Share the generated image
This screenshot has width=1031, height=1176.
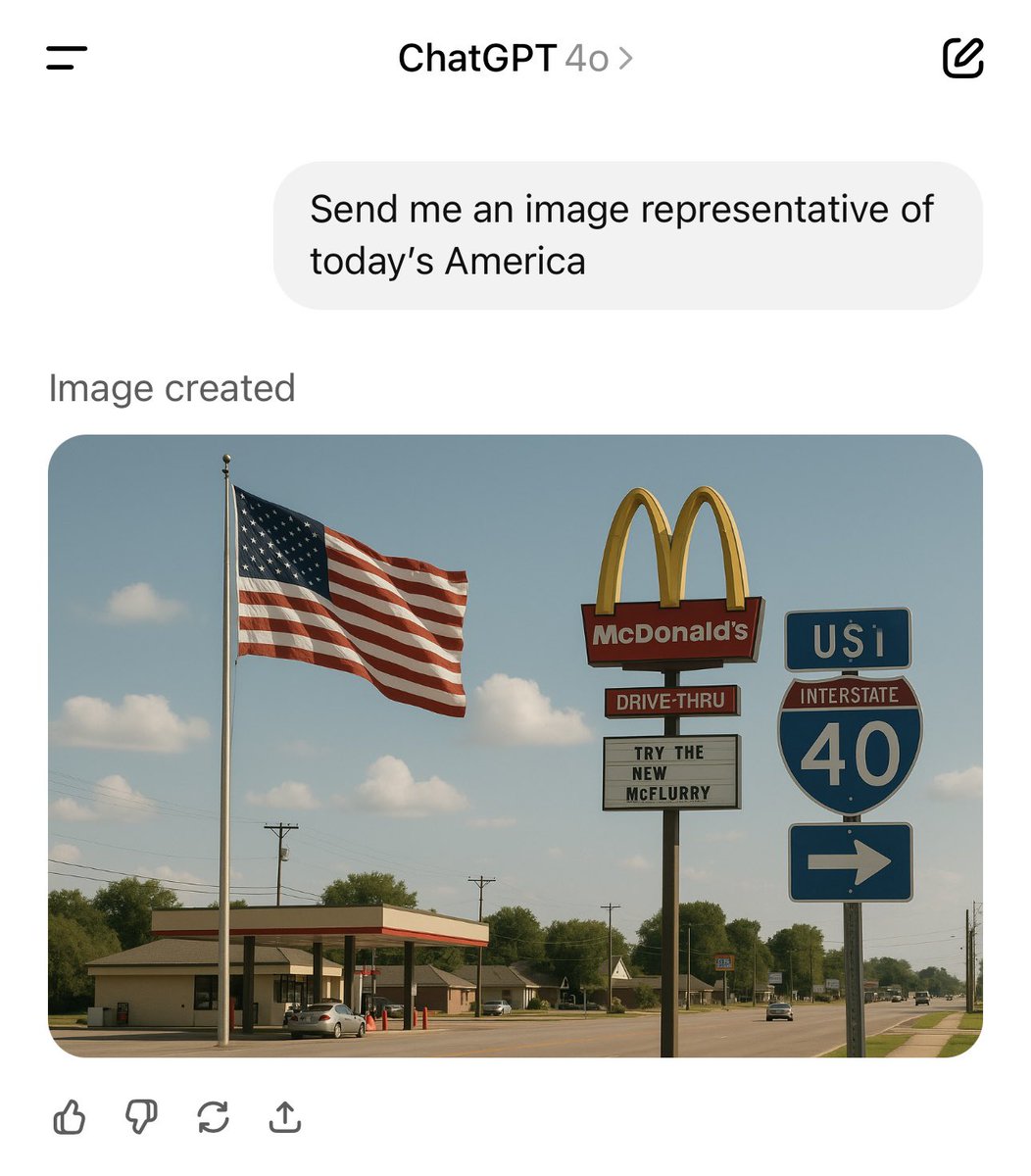click(x=285, y=1116)
